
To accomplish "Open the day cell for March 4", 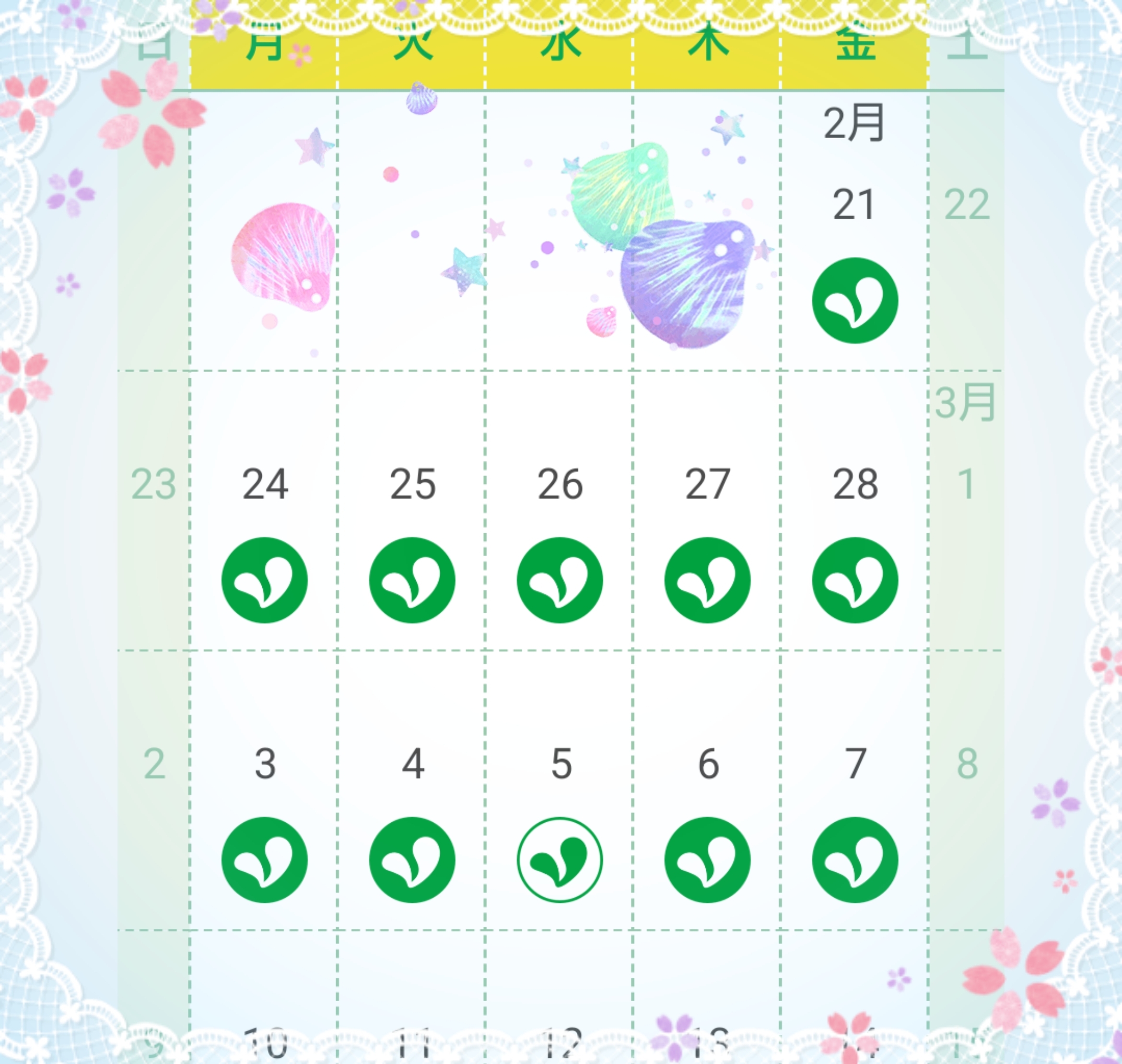I will coord(411,791).
